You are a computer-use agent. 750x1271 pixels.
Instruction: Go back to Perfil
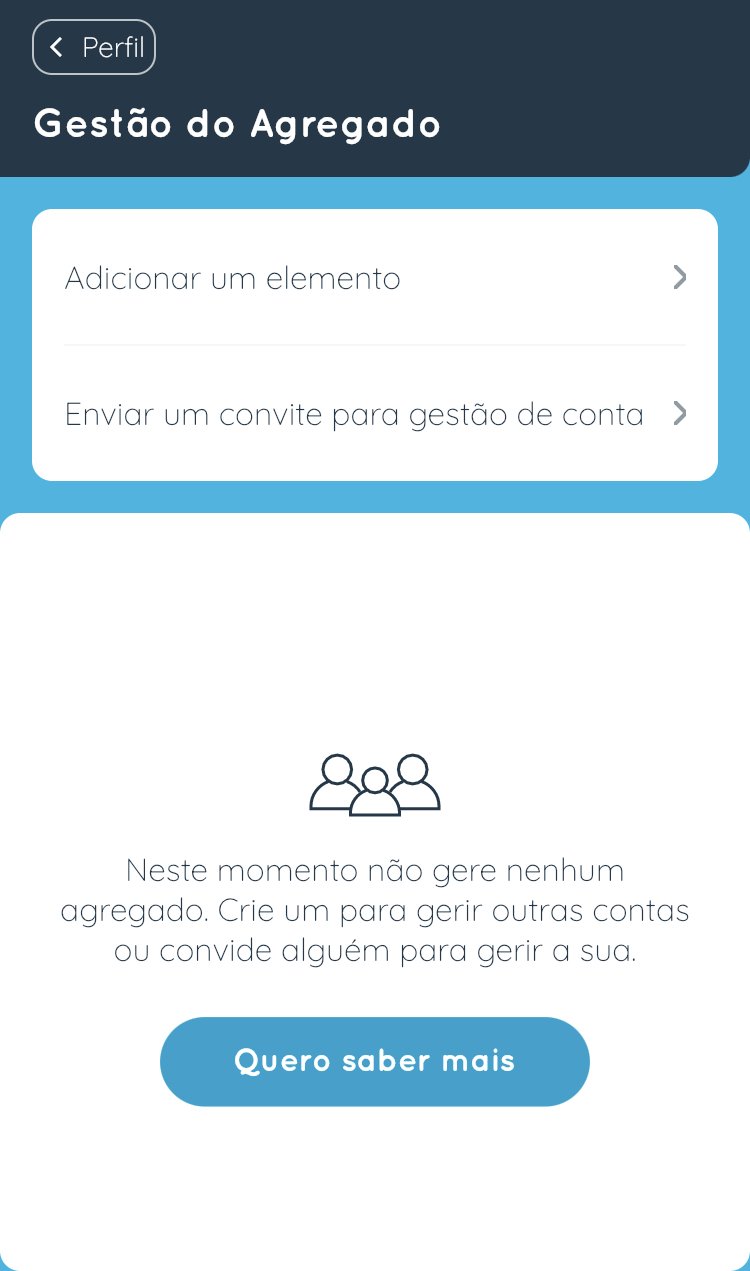[x=94, y=47]
